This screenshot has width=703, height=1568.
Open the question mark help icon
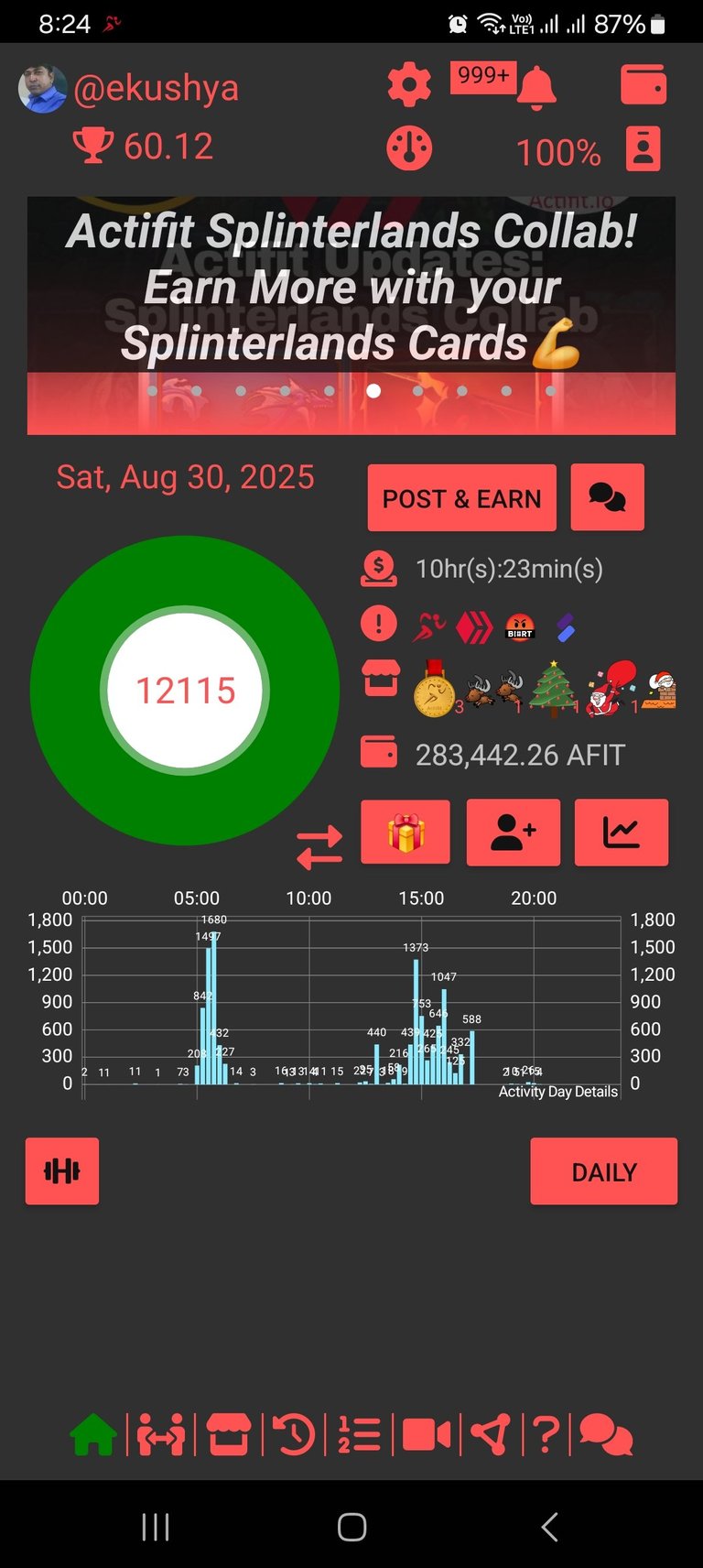pos(546,1434)
